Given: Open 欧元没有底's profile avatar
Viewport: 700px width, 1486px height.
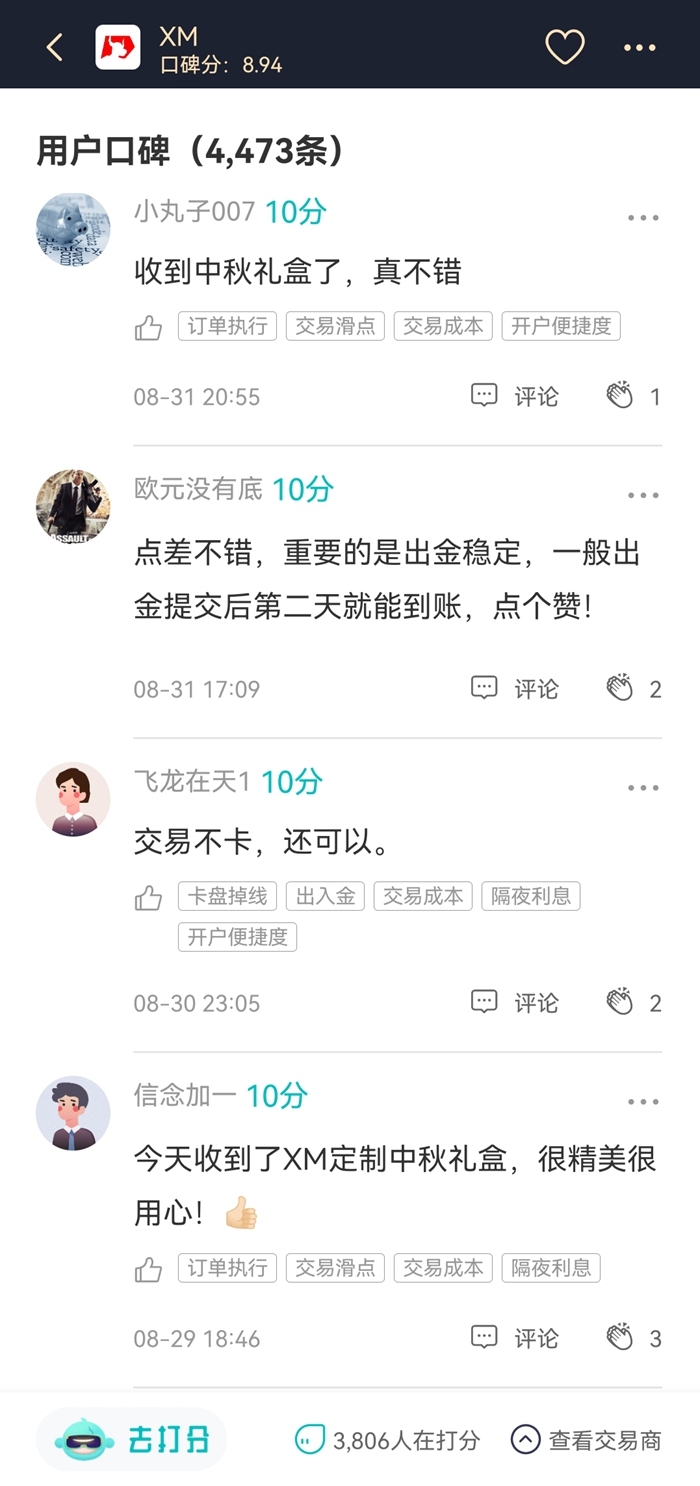Looking at the screenshot, I should click(x=73, y=506).
